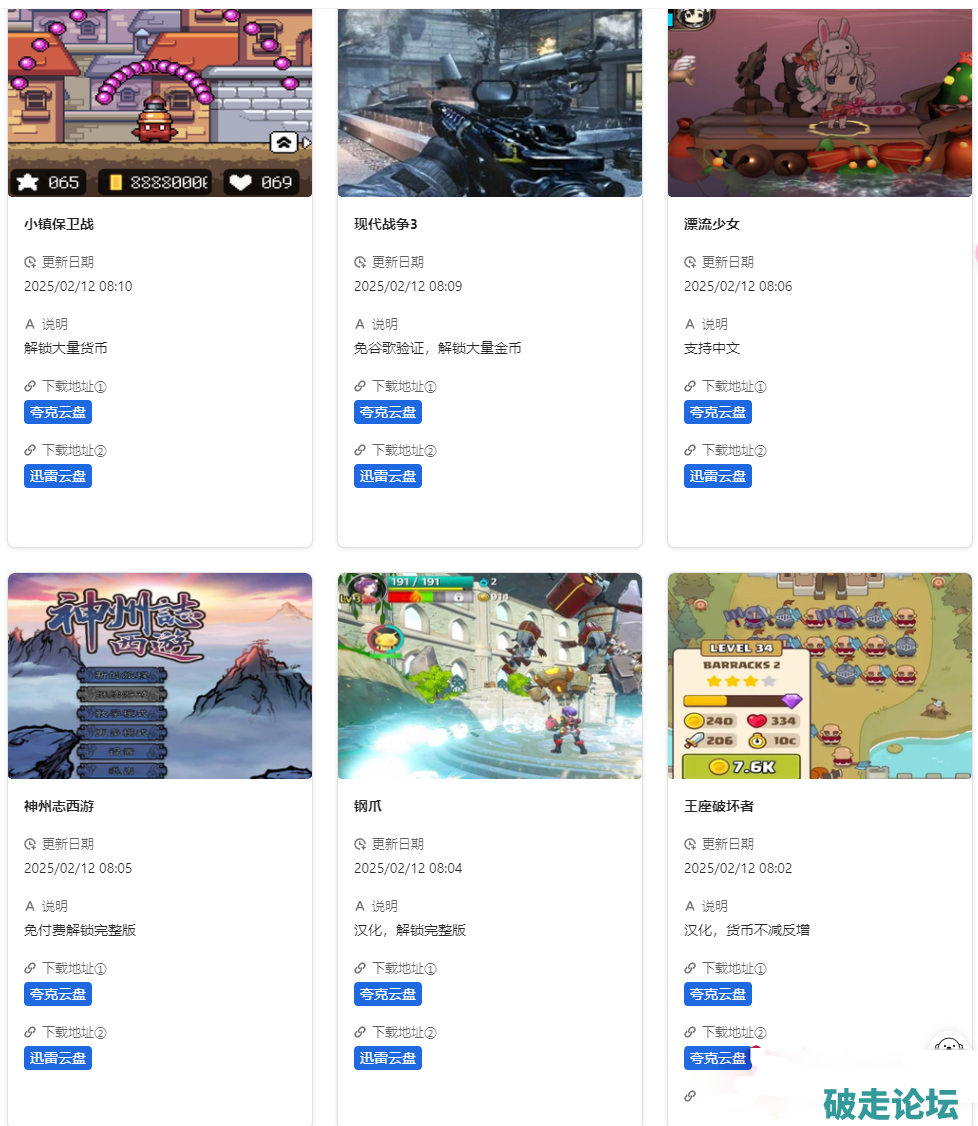Image resolution: width=978 pixels, height=1126 pixels.
Task: Tap 夸克云盘 under 下载地址① for 王座破坏者
Action: [718, 994]
